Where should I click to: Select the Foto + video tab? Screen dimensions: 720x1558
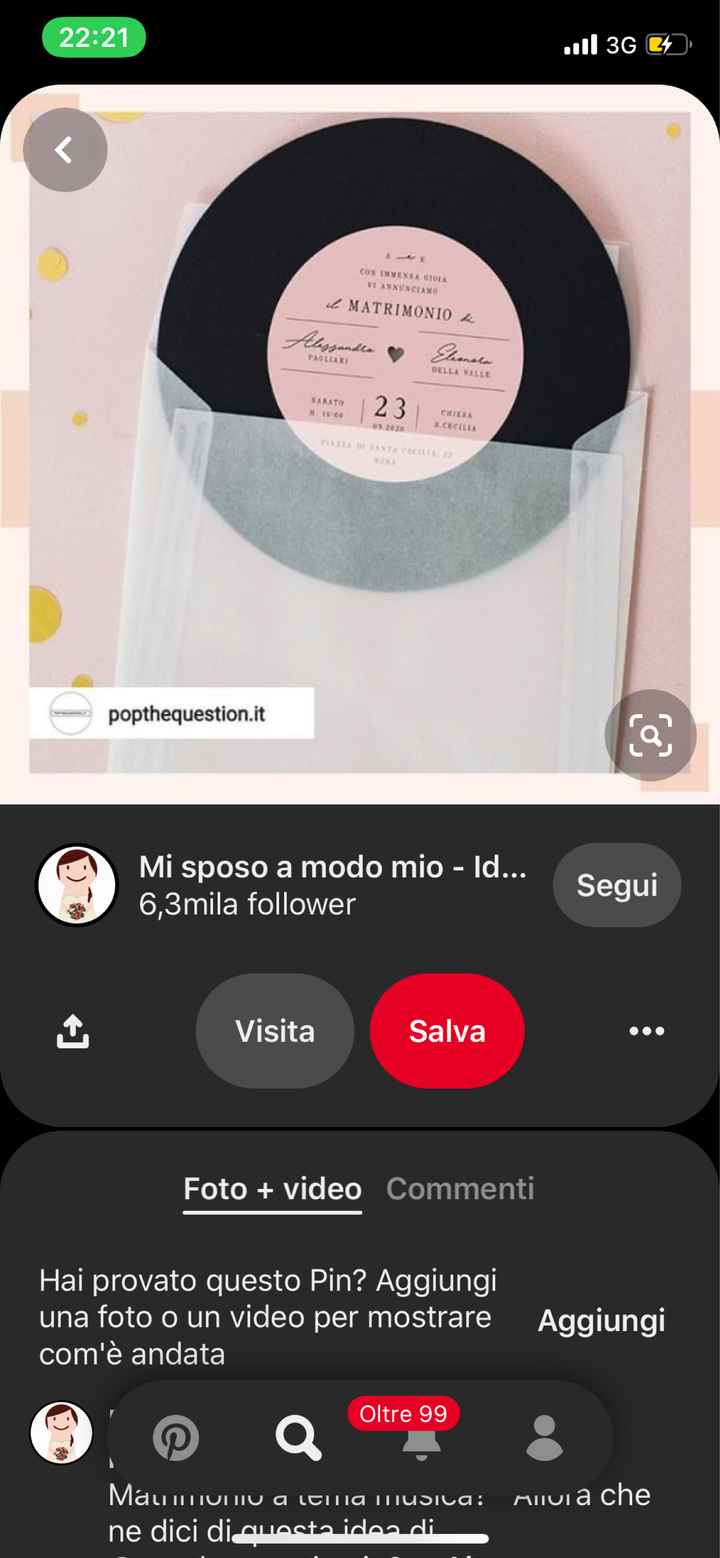[x=272, y=1189]
